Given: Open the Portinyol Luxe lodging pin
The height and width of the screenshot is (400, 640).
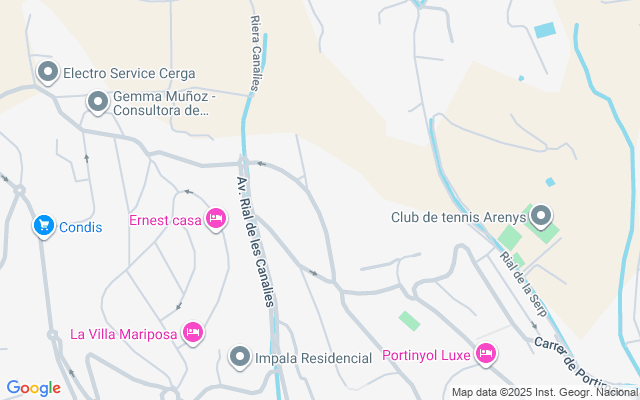Looking at the screenshot, I should pos(486,353).
